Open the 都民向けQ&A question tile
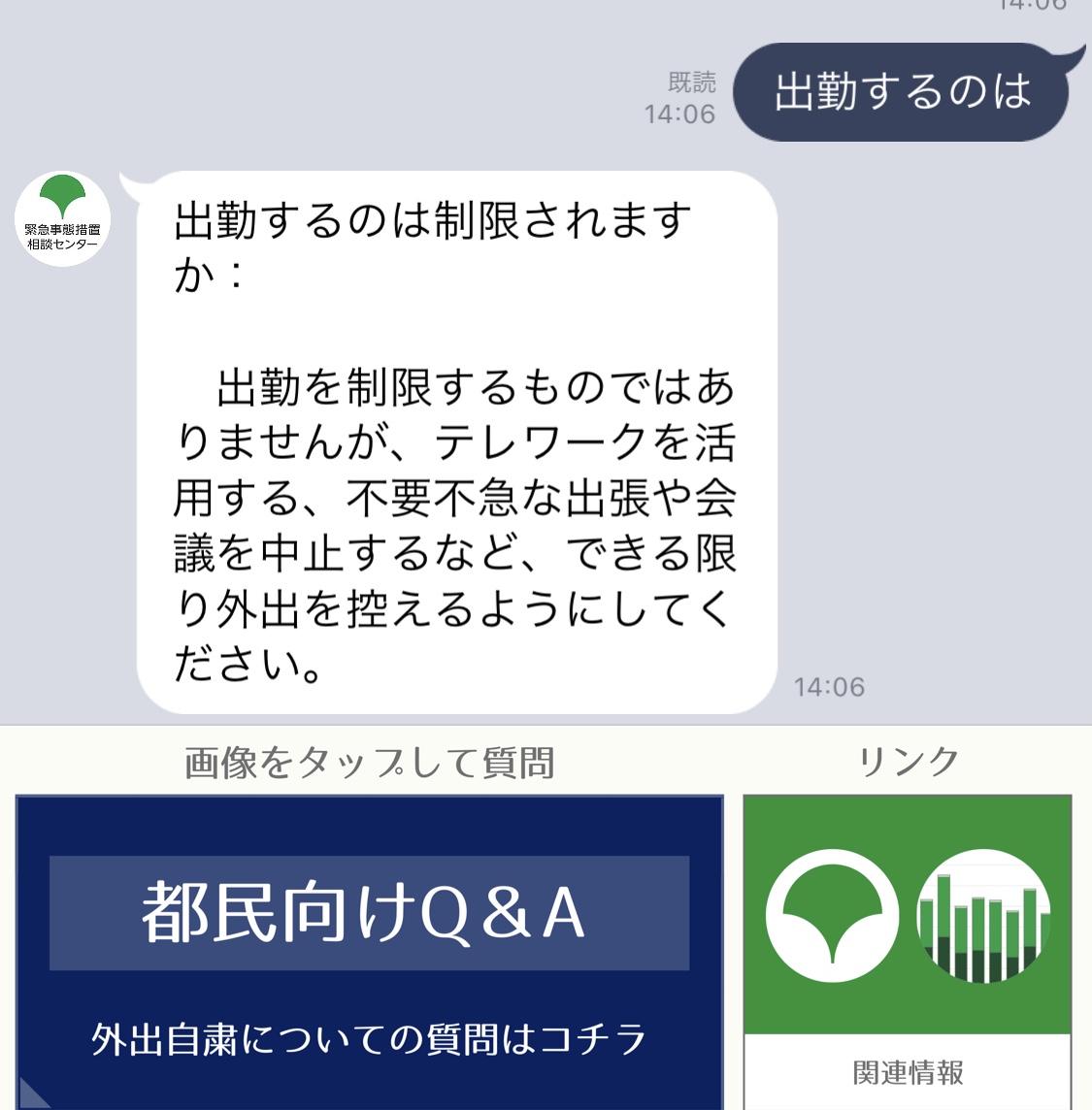 click(x=369, y=951)
